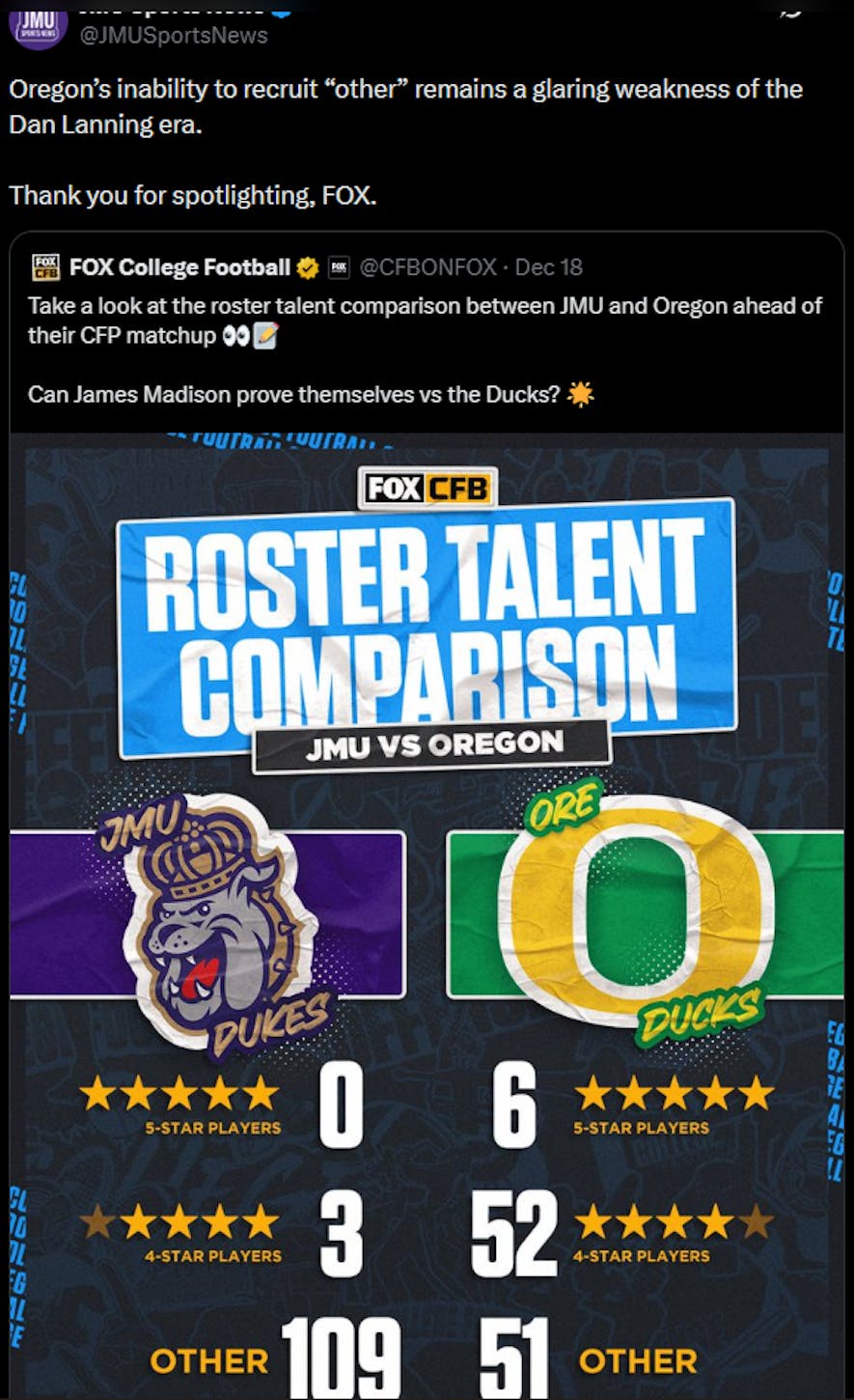Open the JMU Sports News profile avatar
854x1400 pixels.
38,21
